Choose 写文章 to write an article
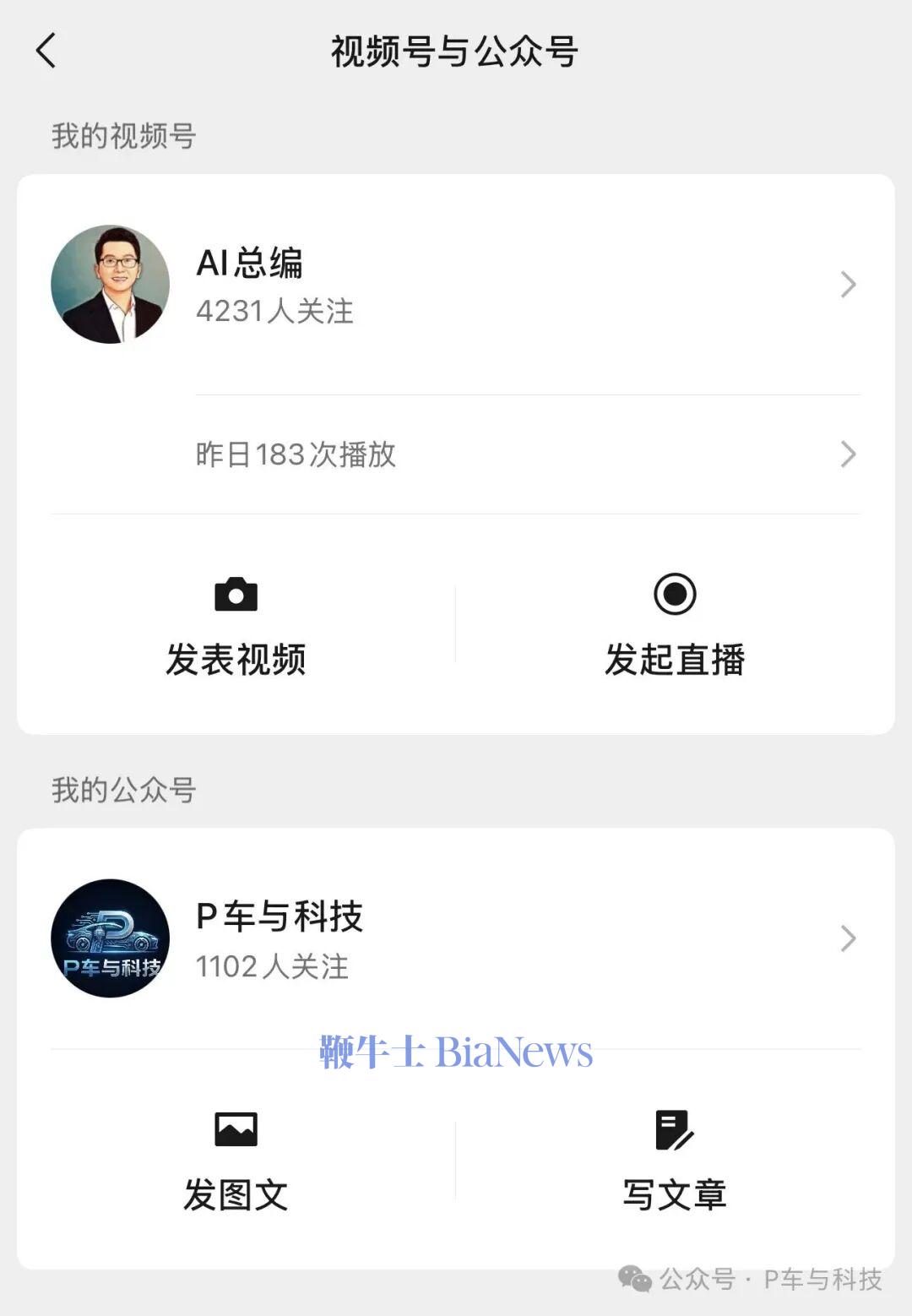Viewport: 912px width, 1316px height. coord(673,1194)
